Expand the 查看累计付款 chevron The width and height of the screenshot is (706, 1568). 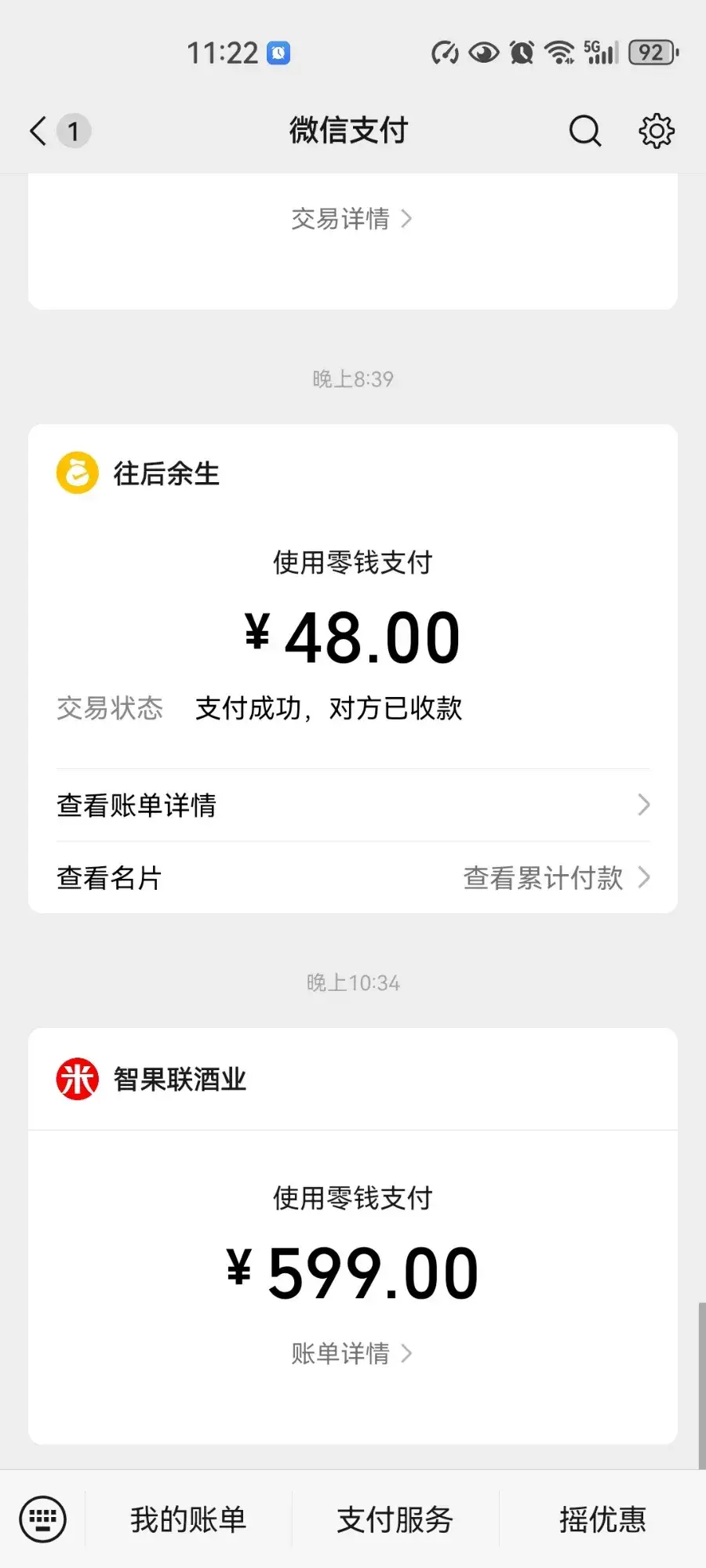coord(643,878)
